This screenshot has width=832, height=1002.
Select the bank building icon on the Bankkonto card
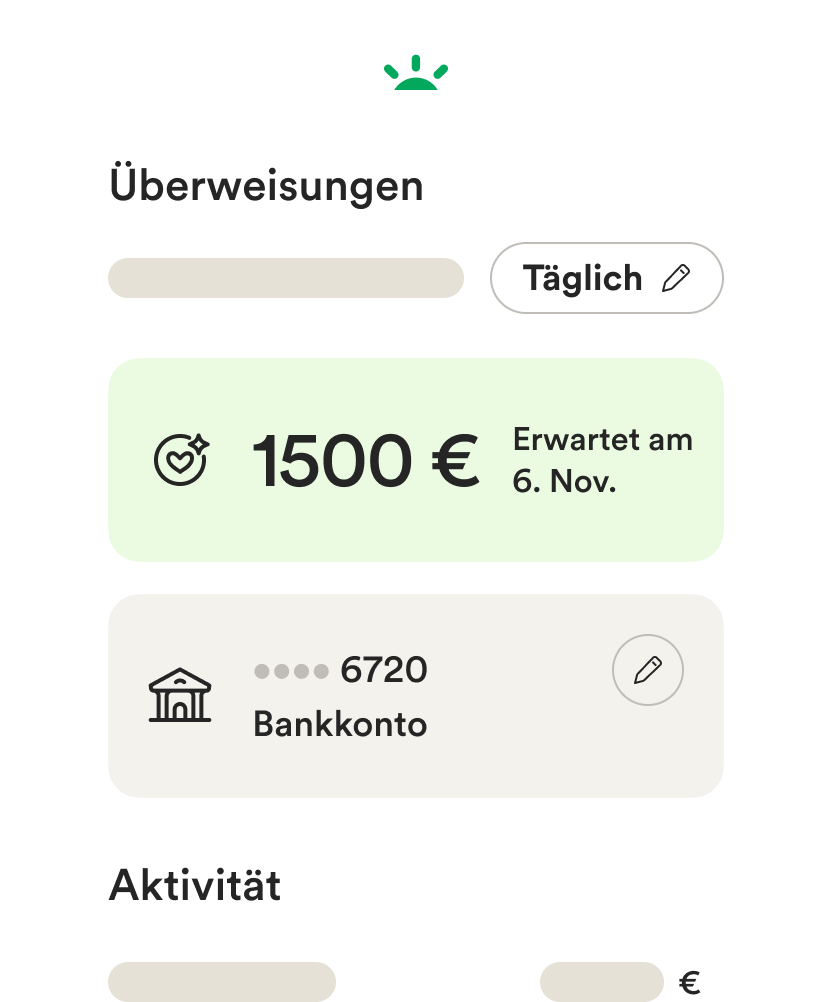click(182, 695)
